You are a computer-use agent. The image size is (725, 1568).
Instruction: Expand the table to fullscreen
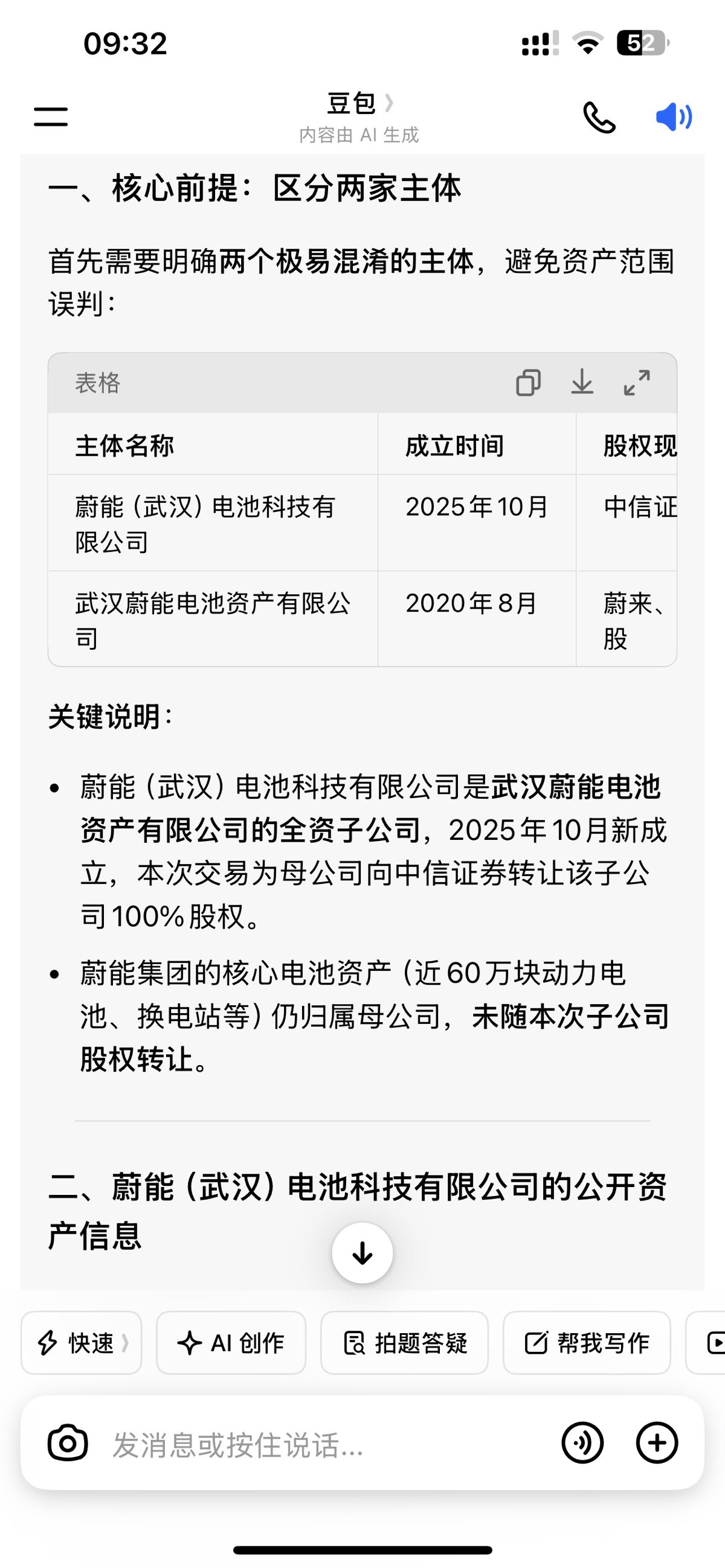pyautogui.click(x=637, y=383)
